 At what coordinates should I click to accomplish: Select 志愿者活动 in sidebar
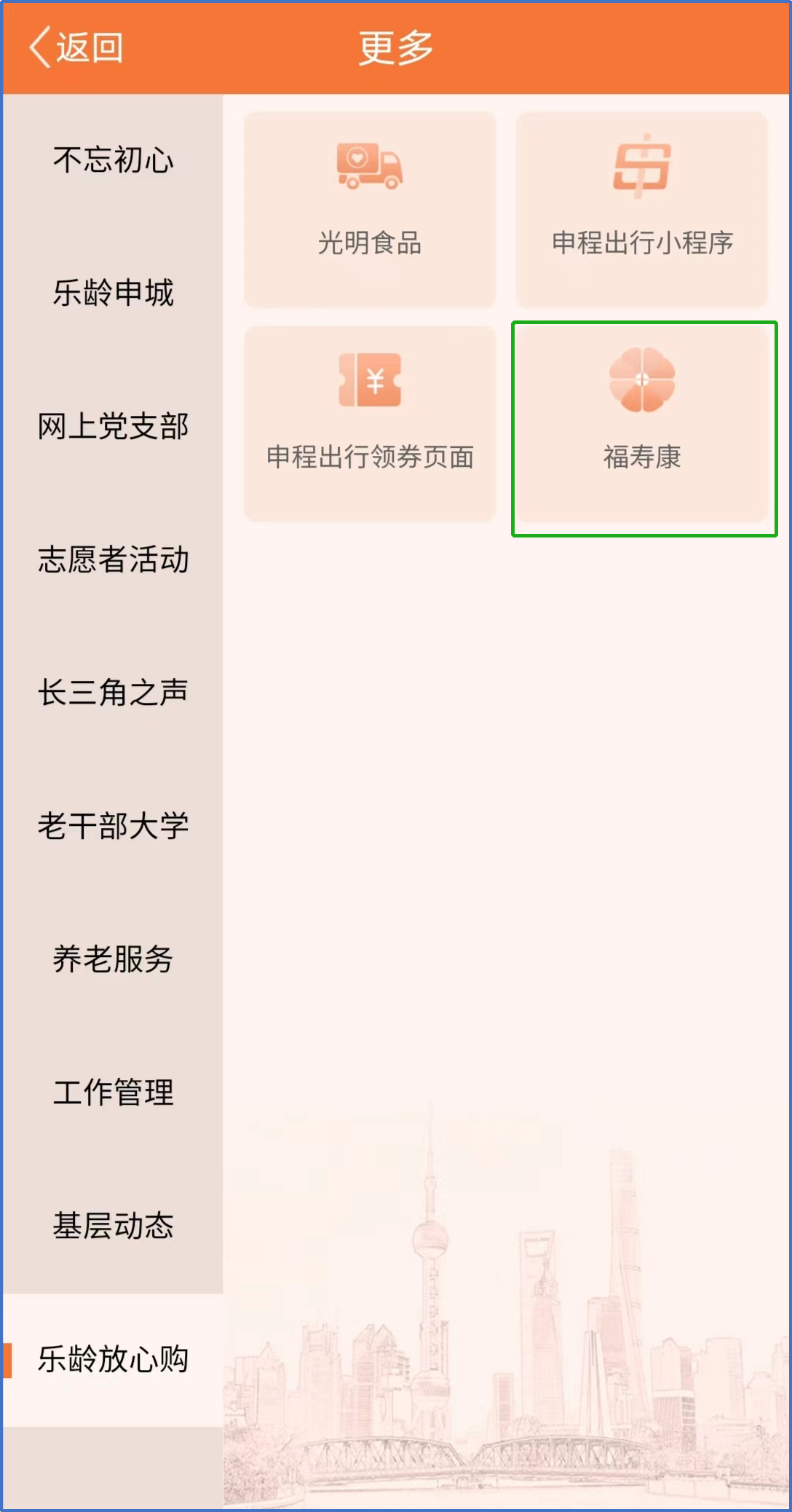pyautogui.click(x=113, y=560)
